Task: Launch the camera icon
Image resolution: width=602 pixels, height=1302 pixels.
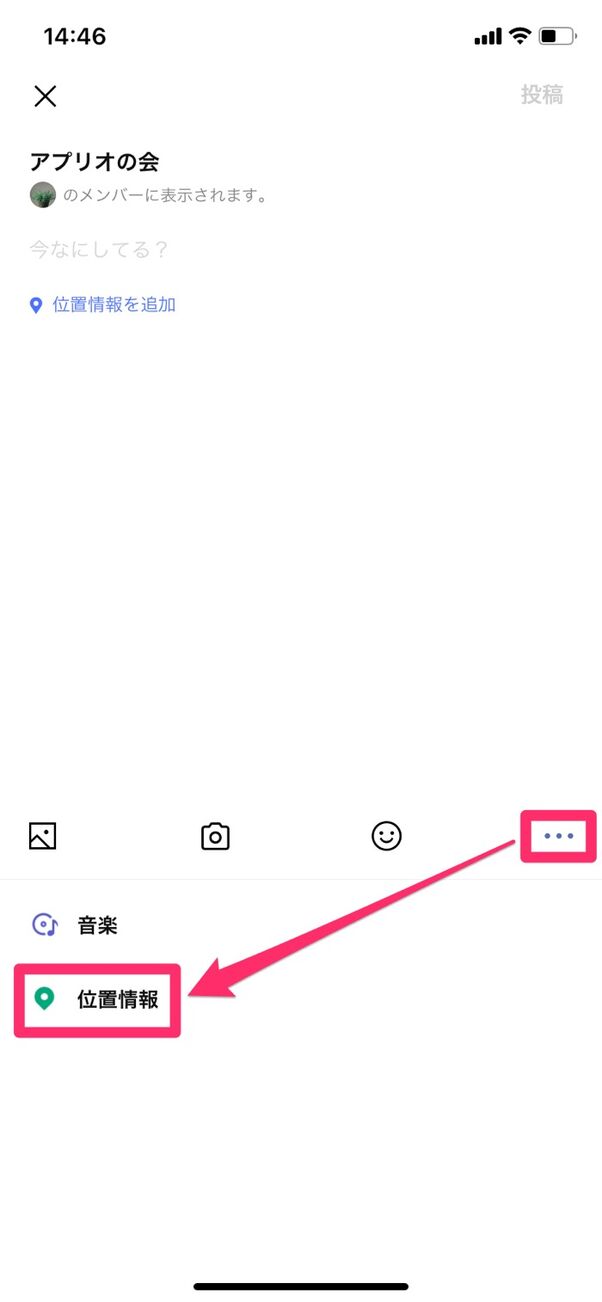Action: [x=215, y=836]
